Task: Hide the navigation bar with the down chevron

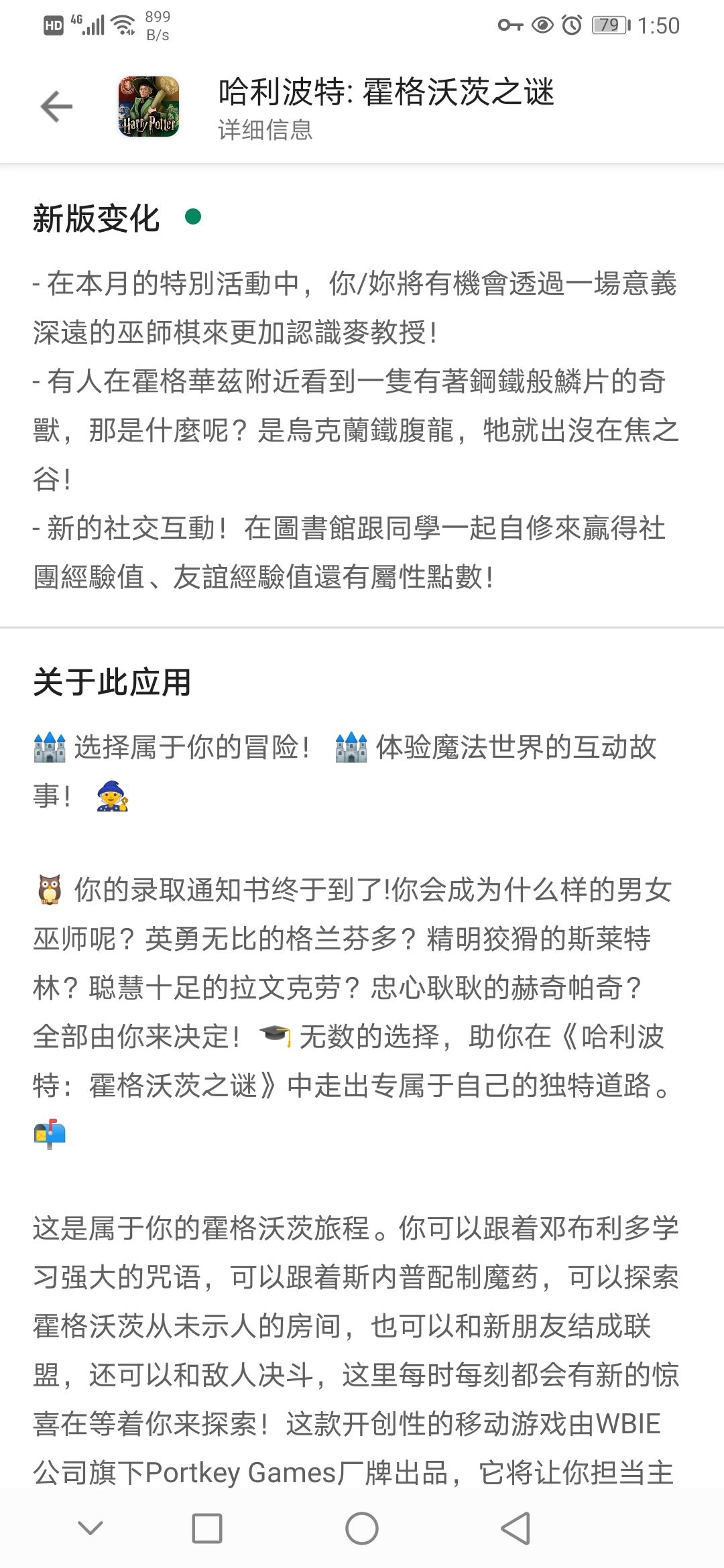Action: pyautogui.click(x=90, y=1528)
